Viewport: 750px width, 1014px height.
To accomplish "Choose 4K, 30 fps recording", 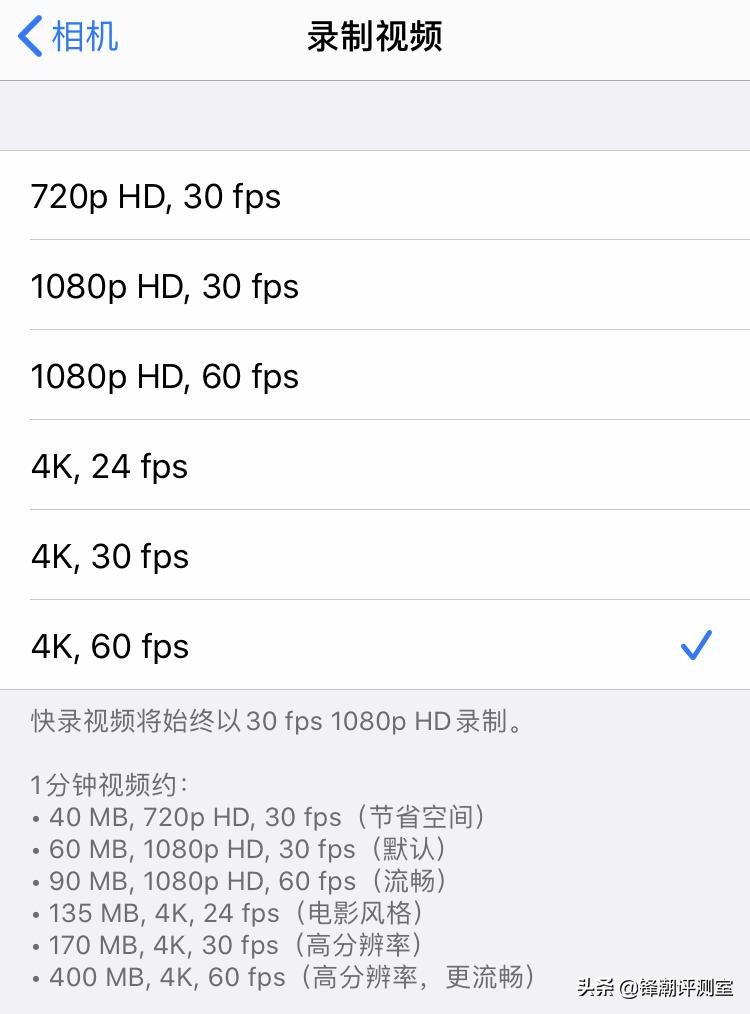I will pos(109,556).
